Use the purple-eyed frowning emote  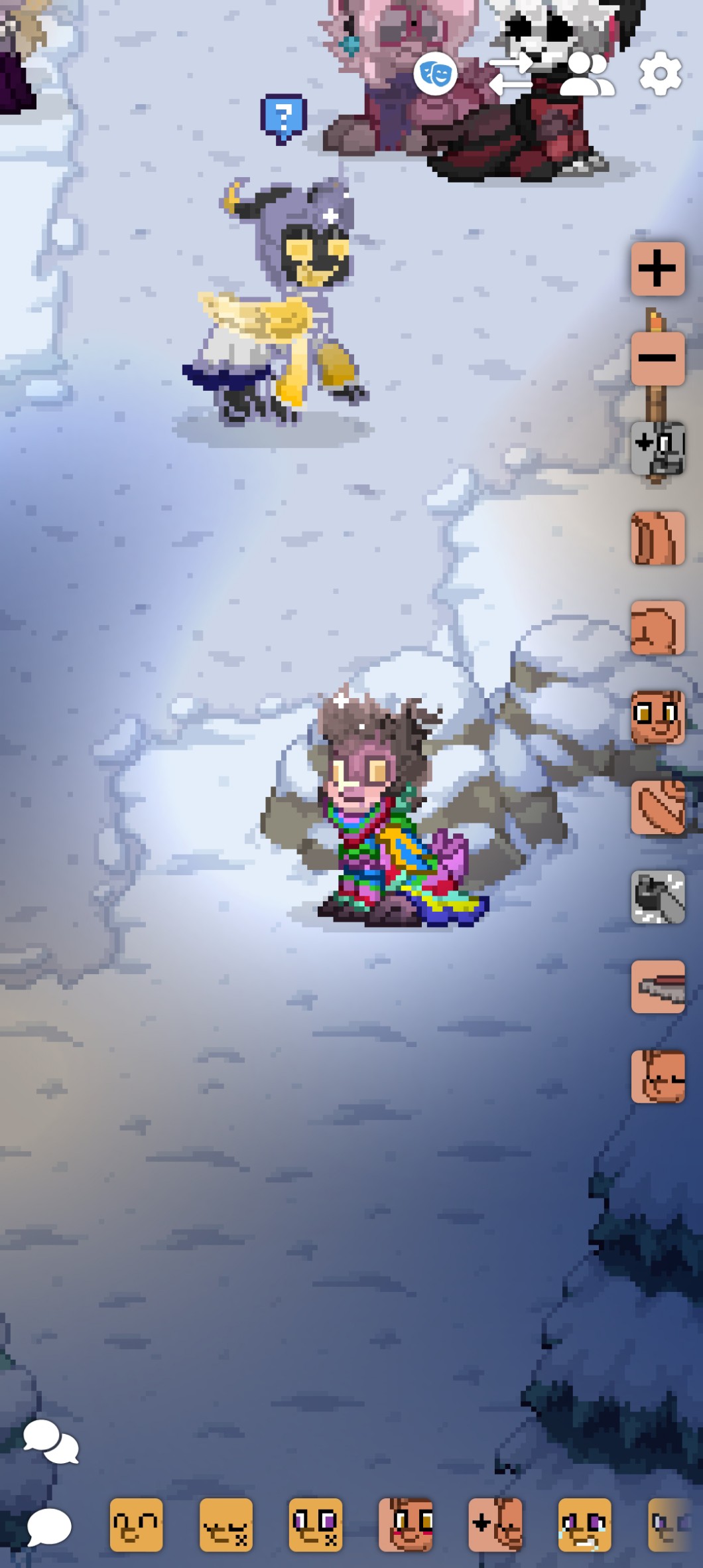click(x=316, y=1525)
